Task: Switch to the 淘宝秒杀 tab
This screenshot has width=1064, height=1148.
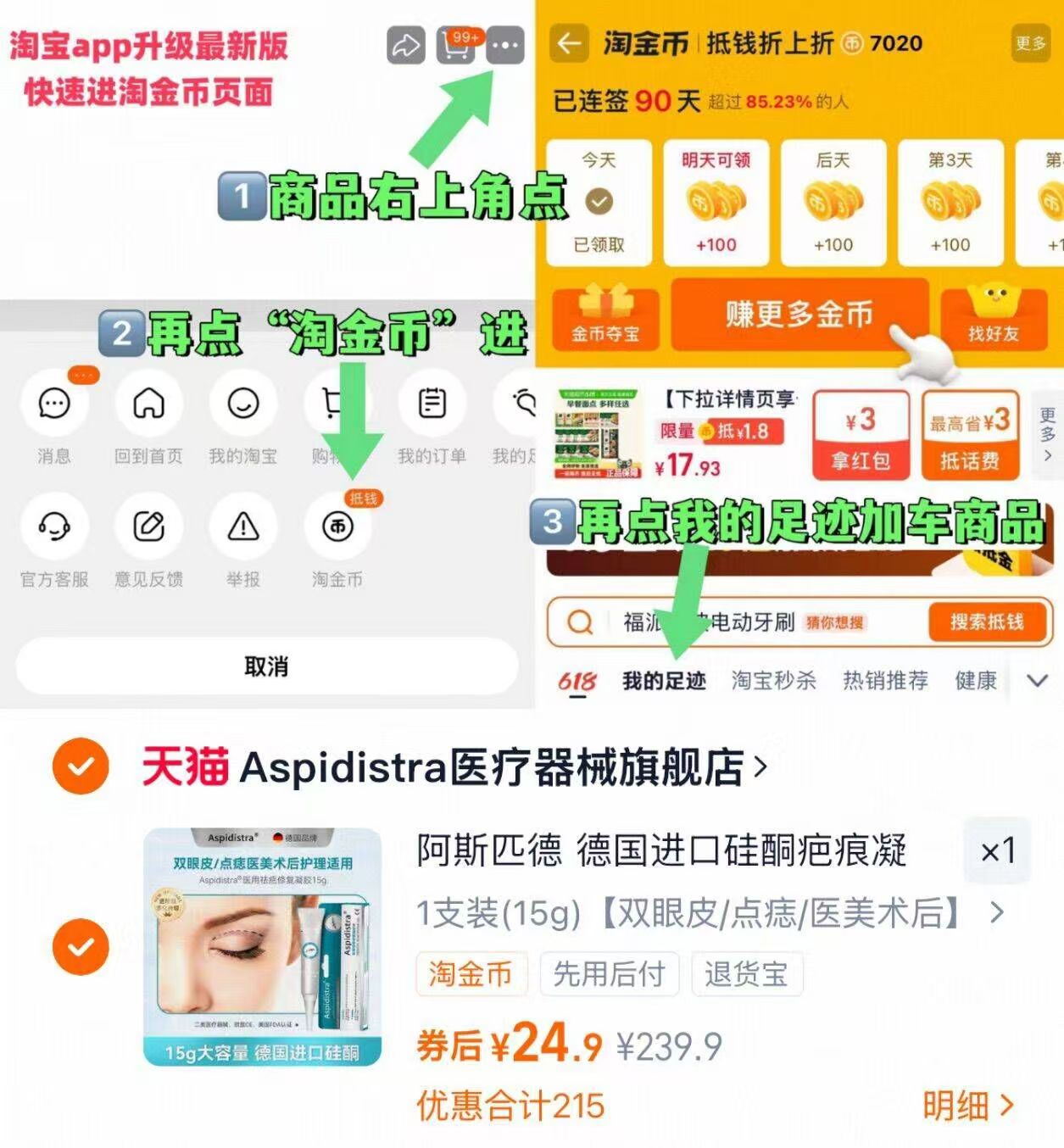Action: [x=775, y=680]
